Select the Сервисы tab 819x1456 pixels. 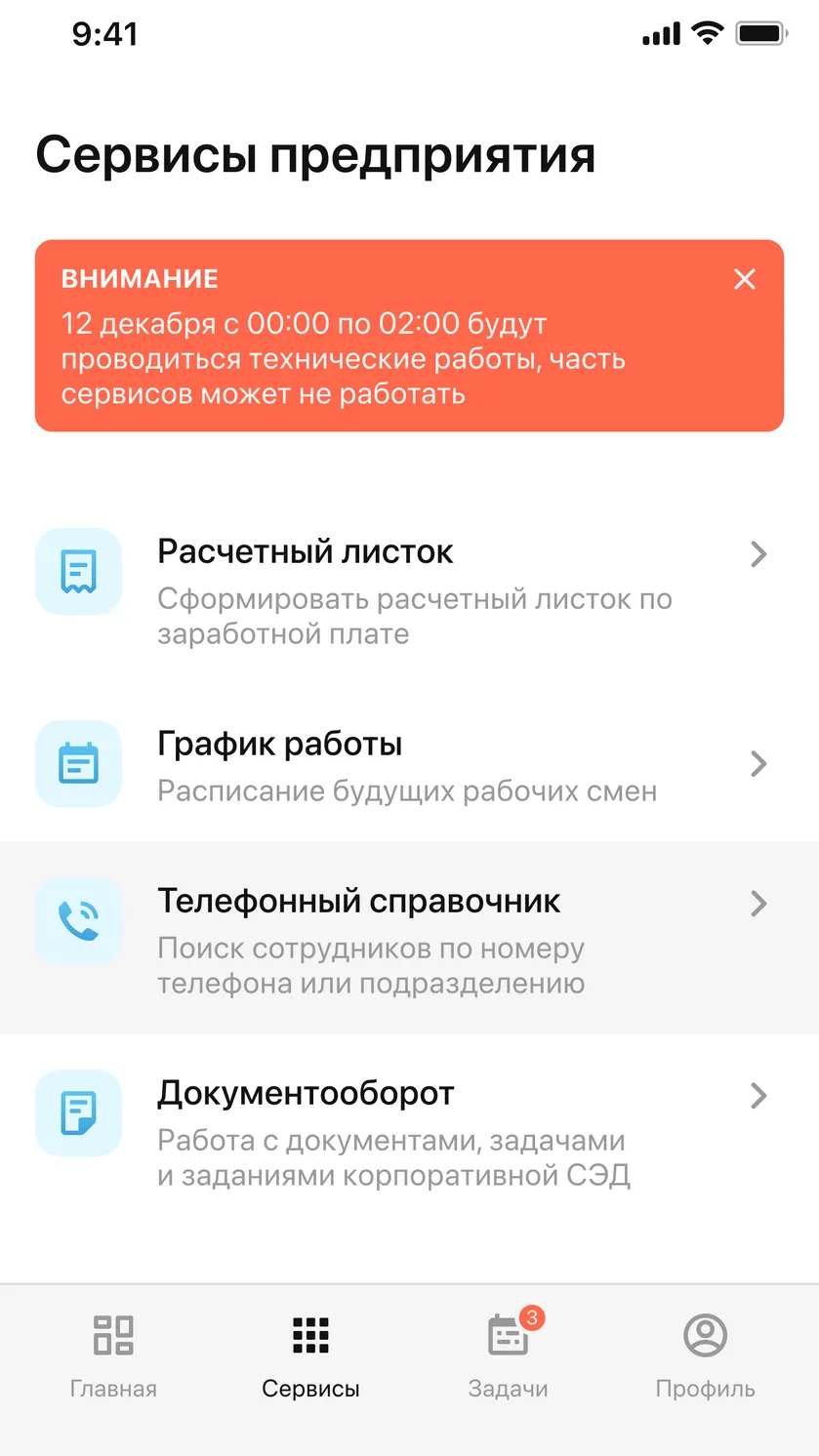tap(310, 1355)
